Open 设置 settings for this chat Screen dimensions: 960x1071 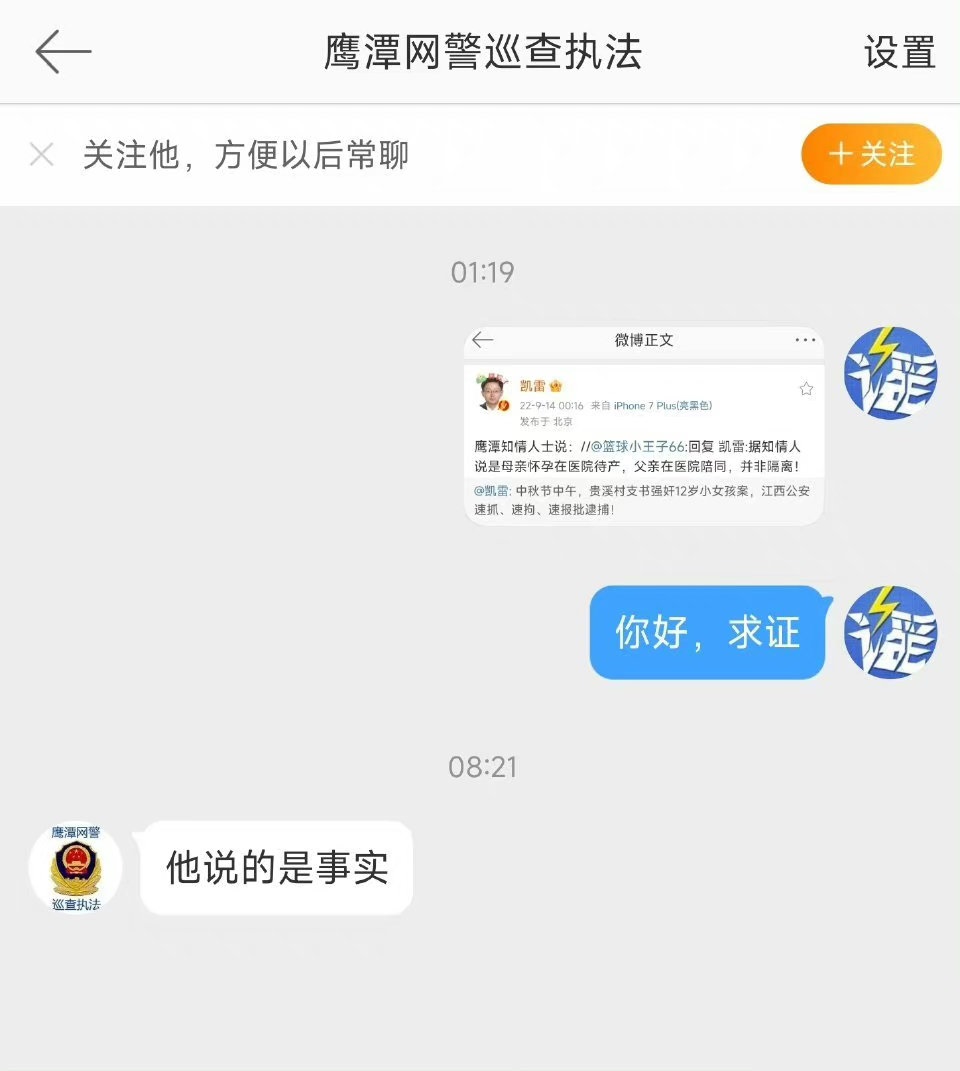point(899,53)
